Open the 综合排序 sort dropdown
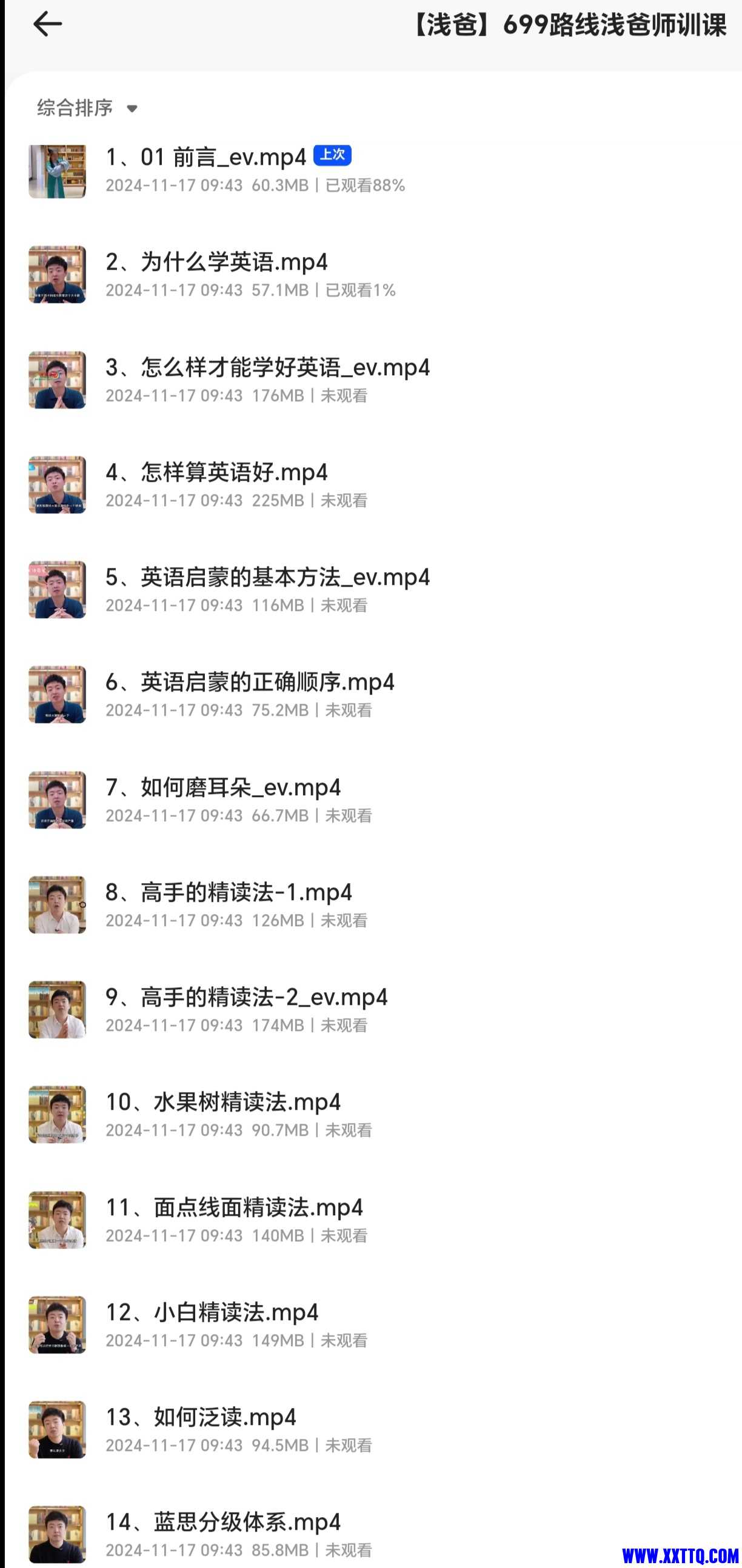Viewport: 742px width, 1568px height. pos(89,108)
